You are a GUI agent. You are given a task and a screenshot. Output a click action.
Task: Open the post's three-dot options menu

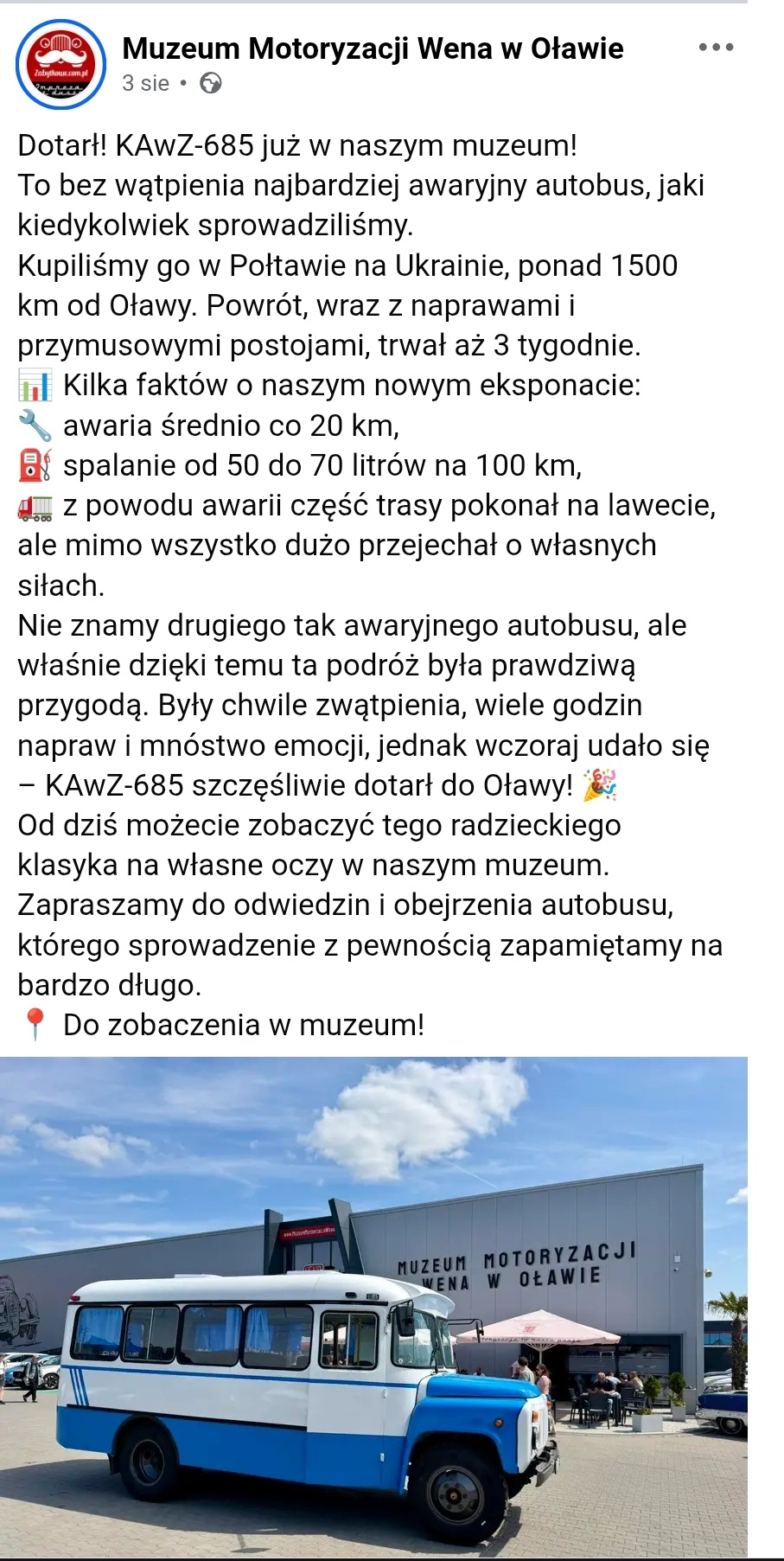click(716, 48)
